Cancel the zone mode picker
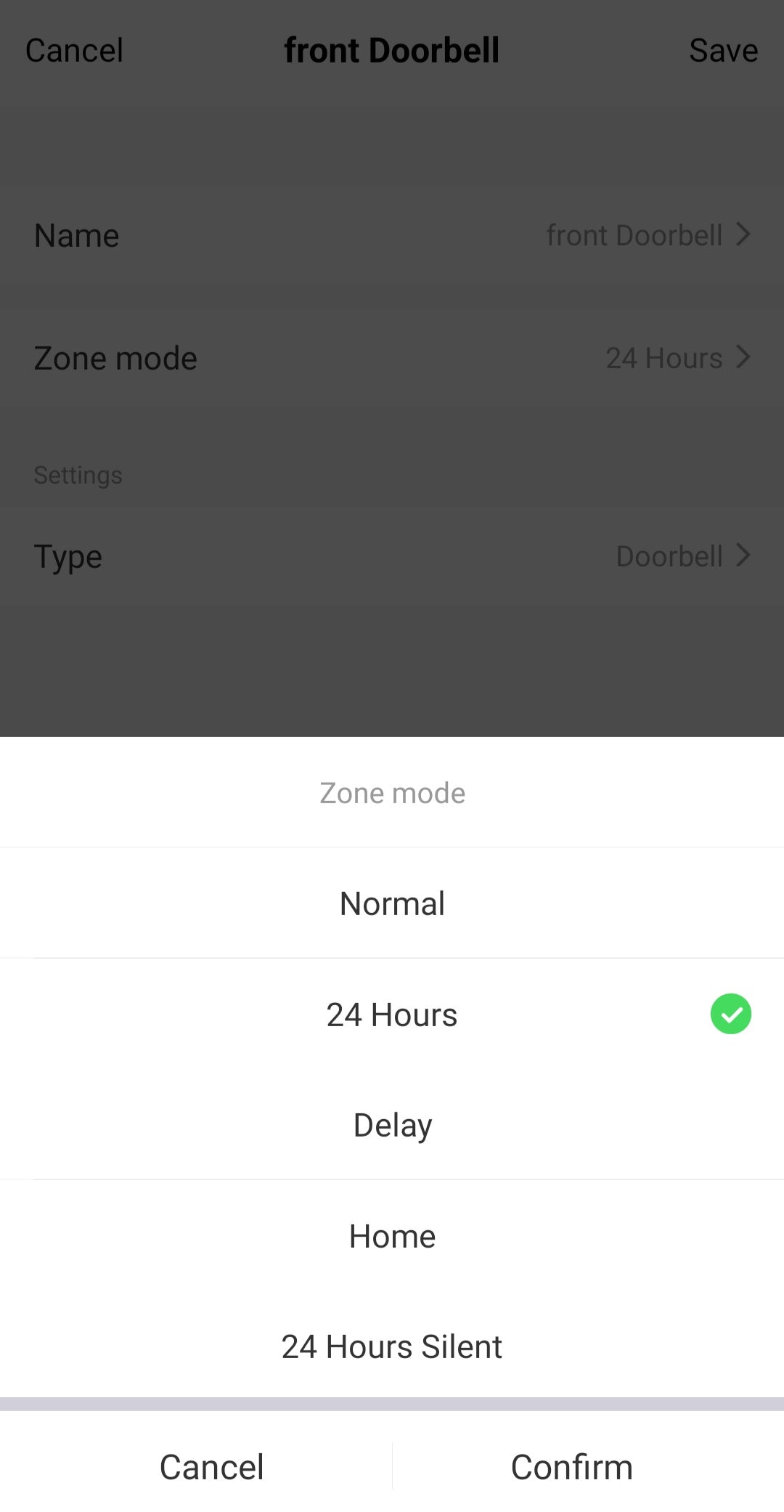 point(211,1467)
